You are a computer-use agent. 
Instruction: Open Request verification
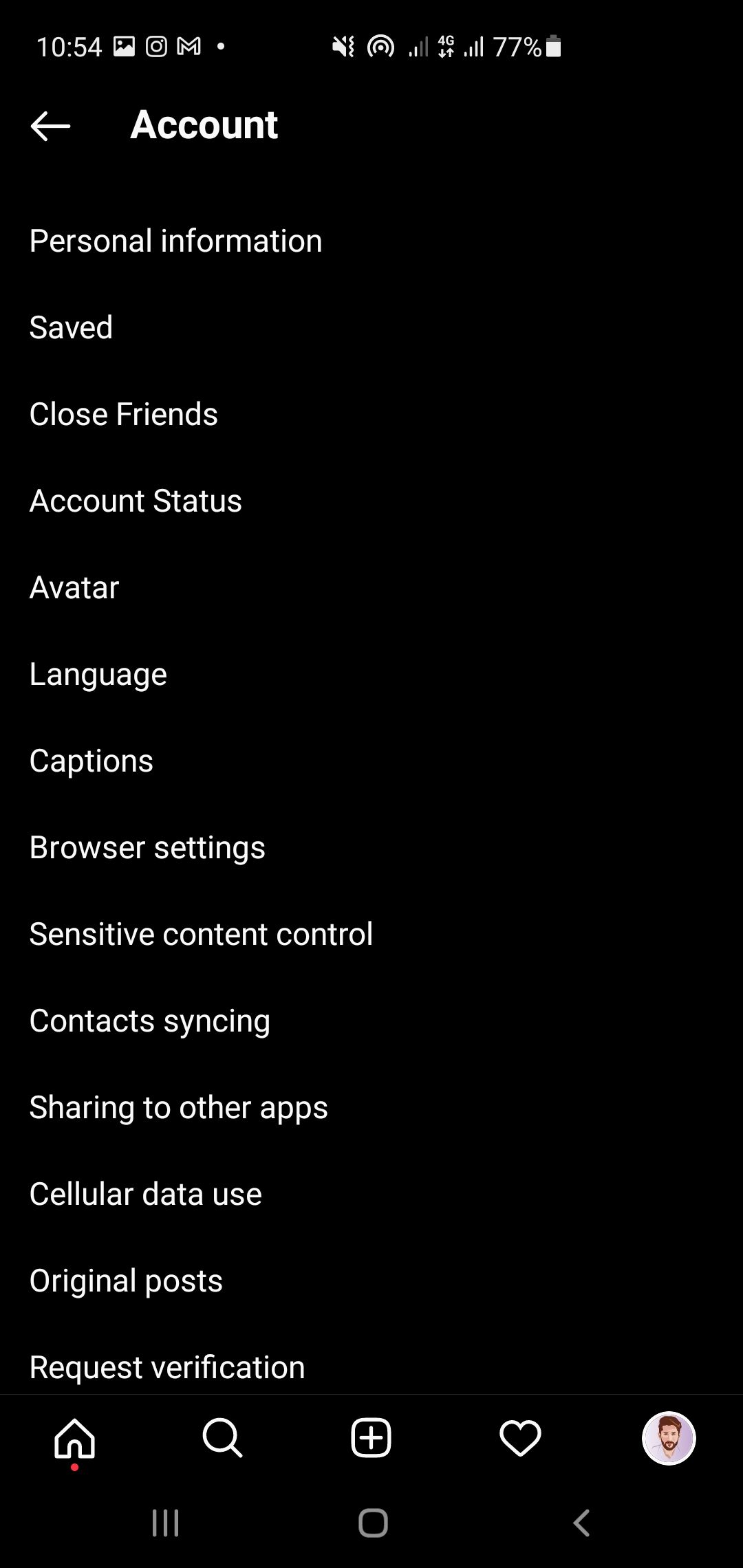point(167,1367)
